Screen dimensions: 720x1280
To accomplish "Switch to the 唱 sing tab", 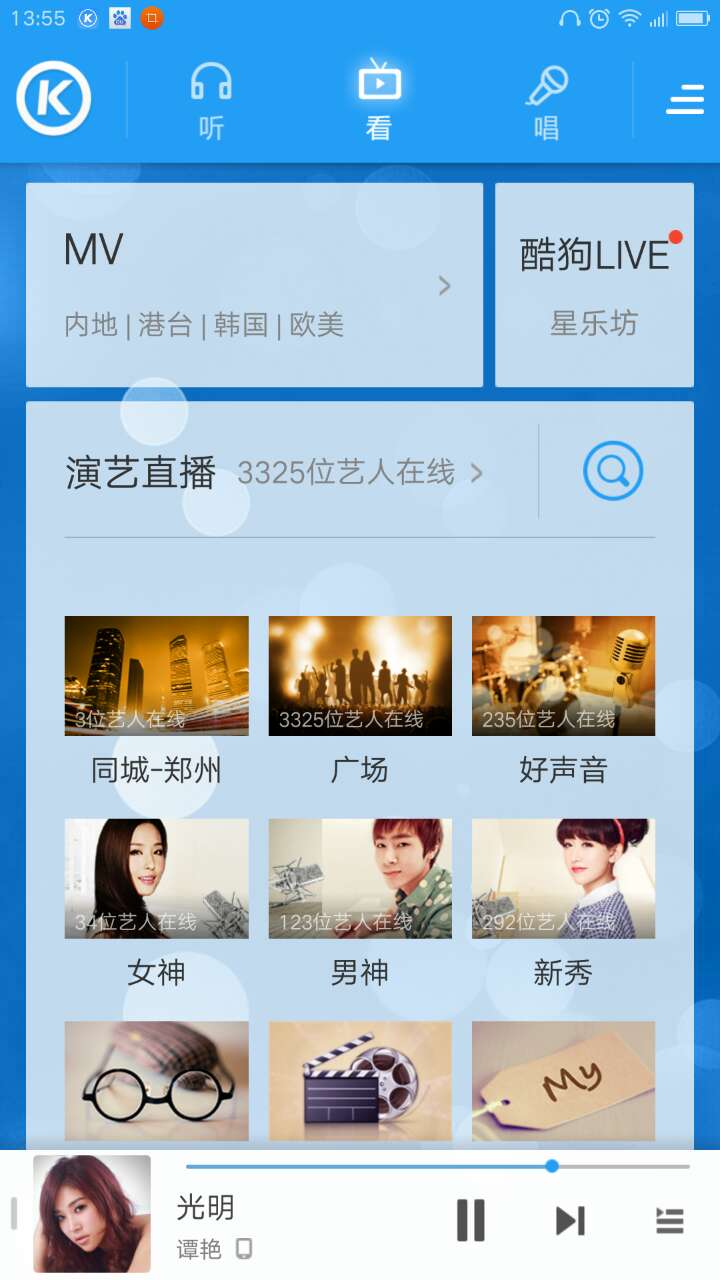I will (546, 101).
